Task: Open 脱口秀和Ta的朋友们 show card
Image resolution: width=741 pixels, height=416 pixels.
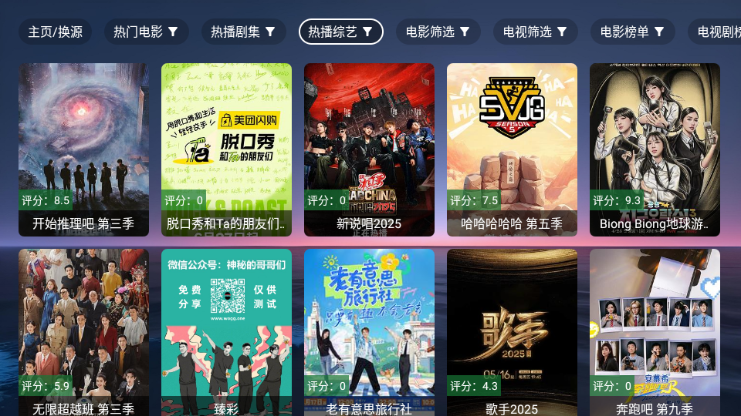Action: click(226, 150)
